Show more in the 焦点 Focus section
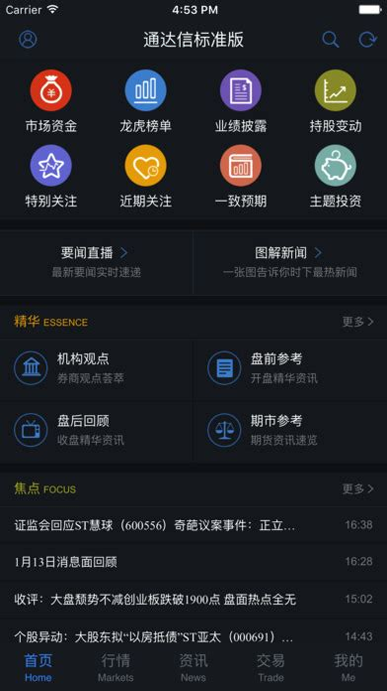Viewport: 387px width, 691px height. [x=358, y=489]
